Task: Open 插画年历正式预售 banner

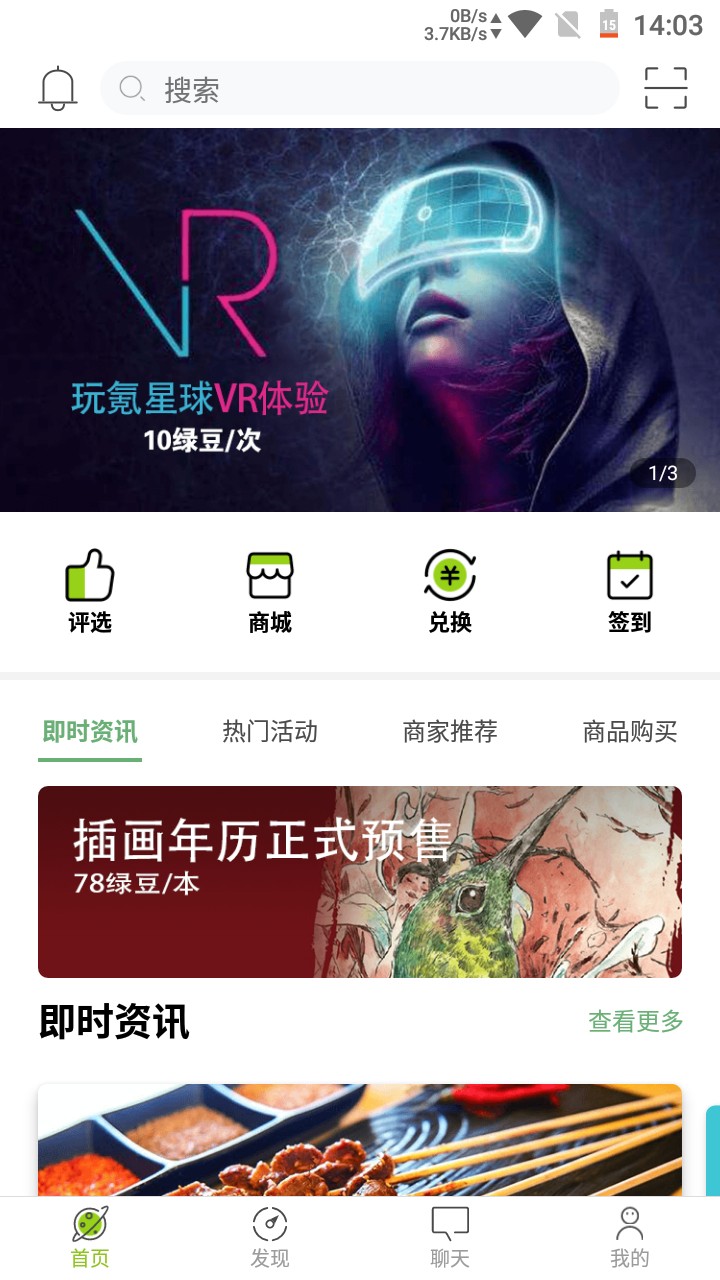Action: [x=360, y=882]
